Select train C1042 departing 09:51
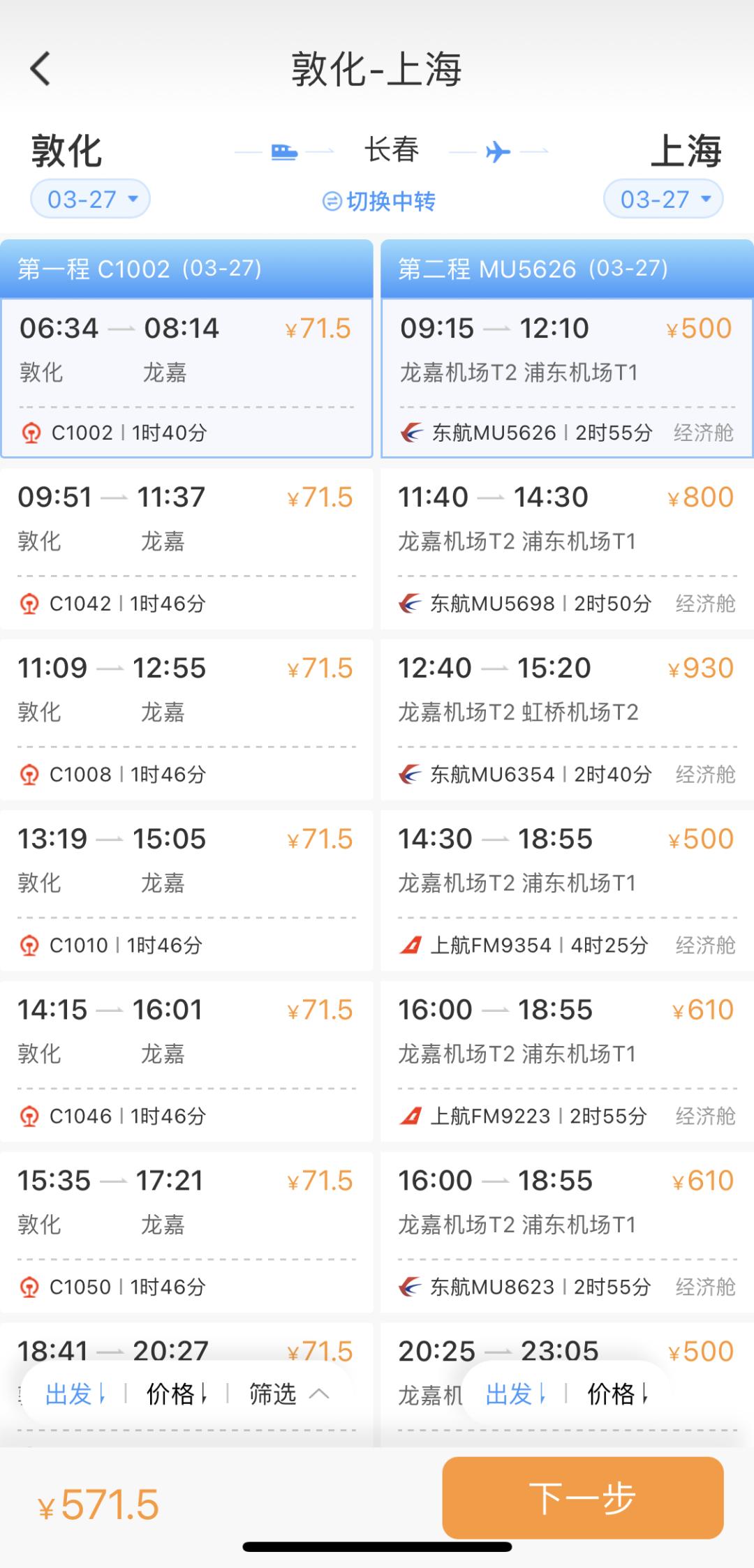754x1568 pixels. (186, 548)
